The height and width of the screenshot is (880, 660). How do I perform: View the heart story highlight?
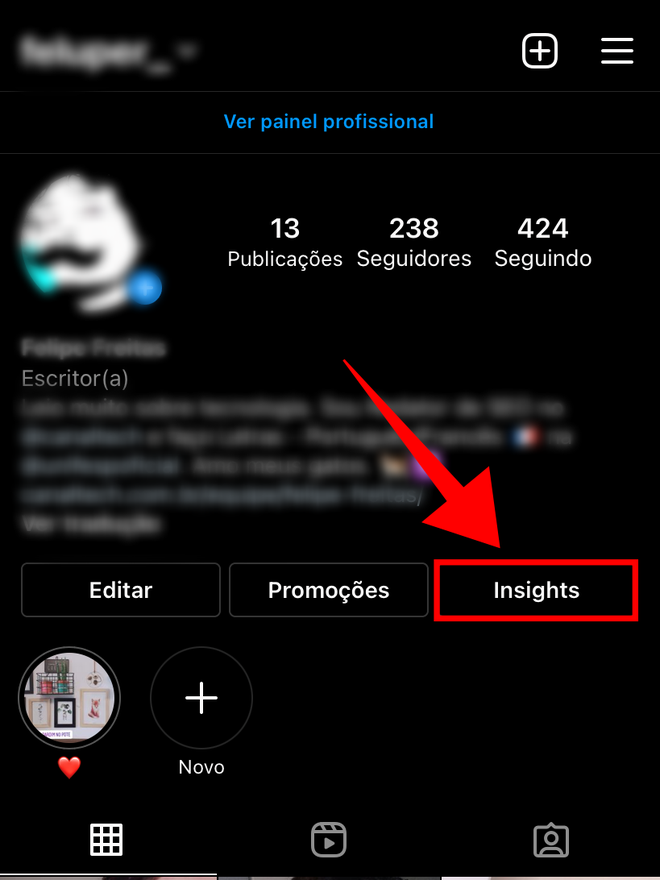click(69, 699)
